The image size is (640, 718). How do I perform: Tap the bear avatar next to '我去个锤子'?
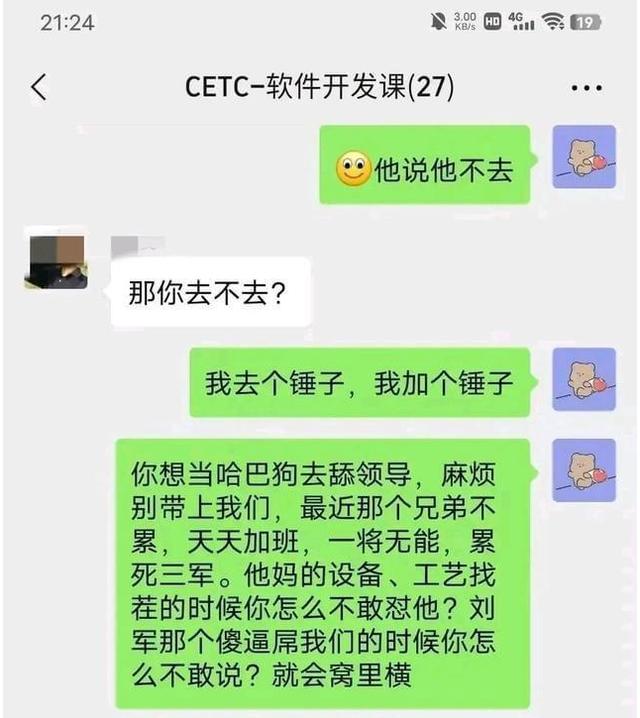tap(584, 380)
